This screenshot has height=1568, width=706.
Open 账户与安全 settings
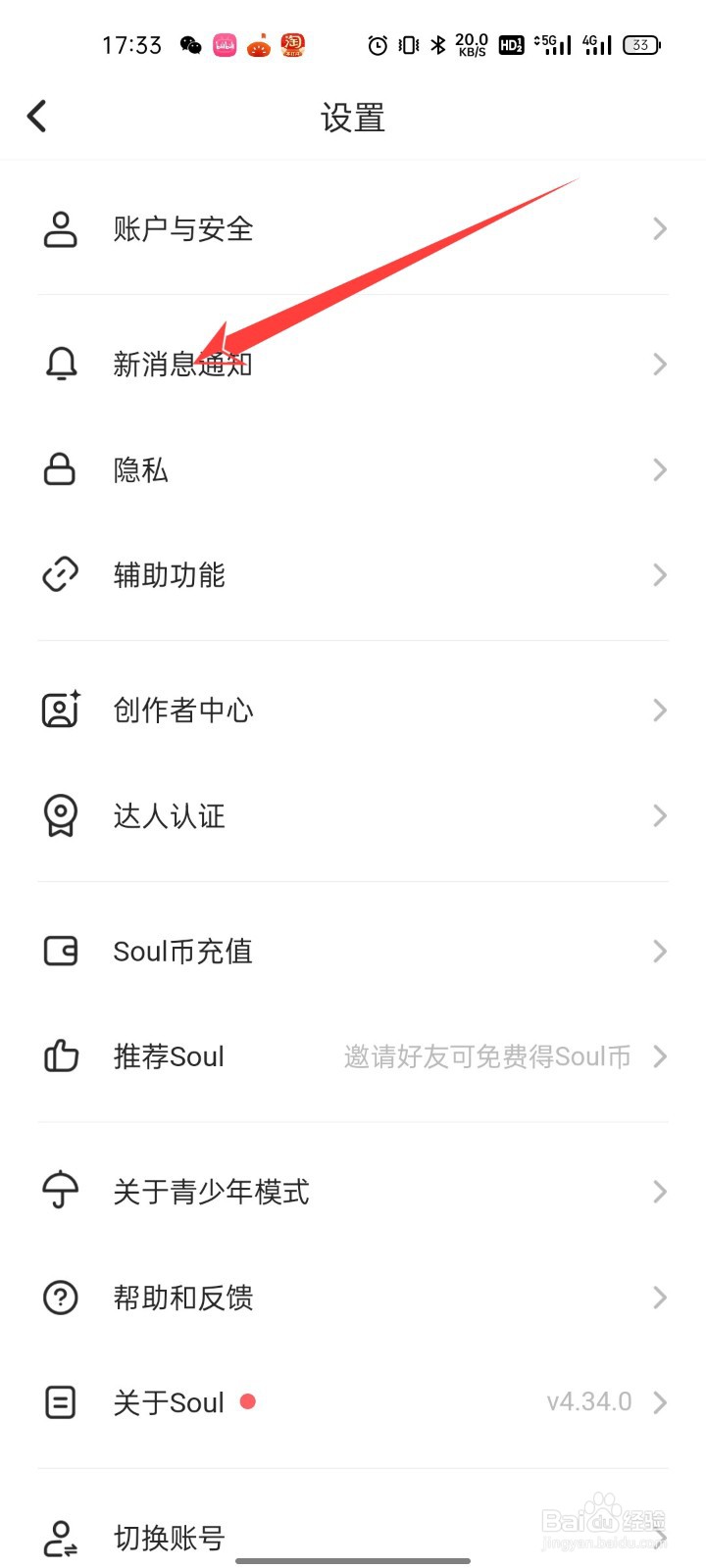click(353, 229)
